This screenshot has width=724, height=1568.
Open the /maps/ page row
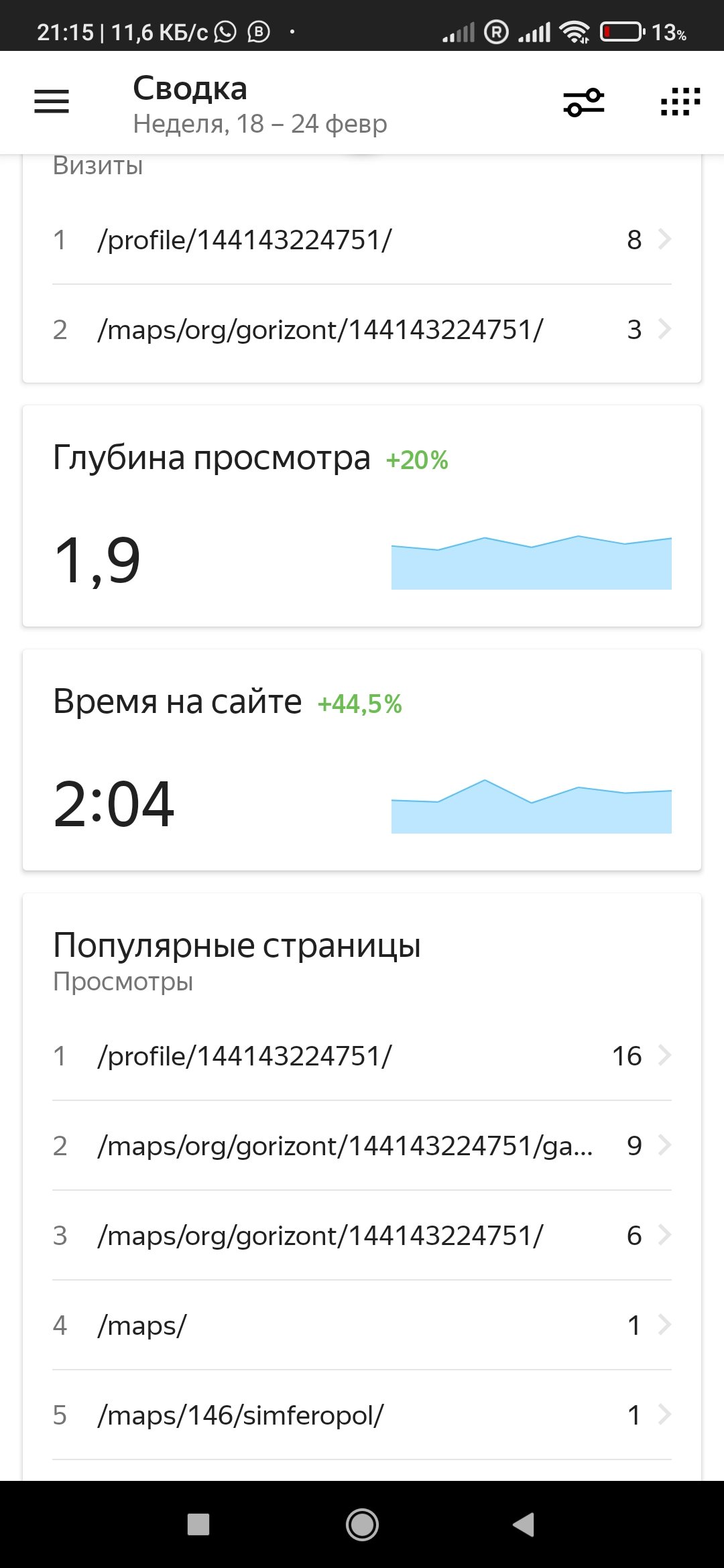362,1325
